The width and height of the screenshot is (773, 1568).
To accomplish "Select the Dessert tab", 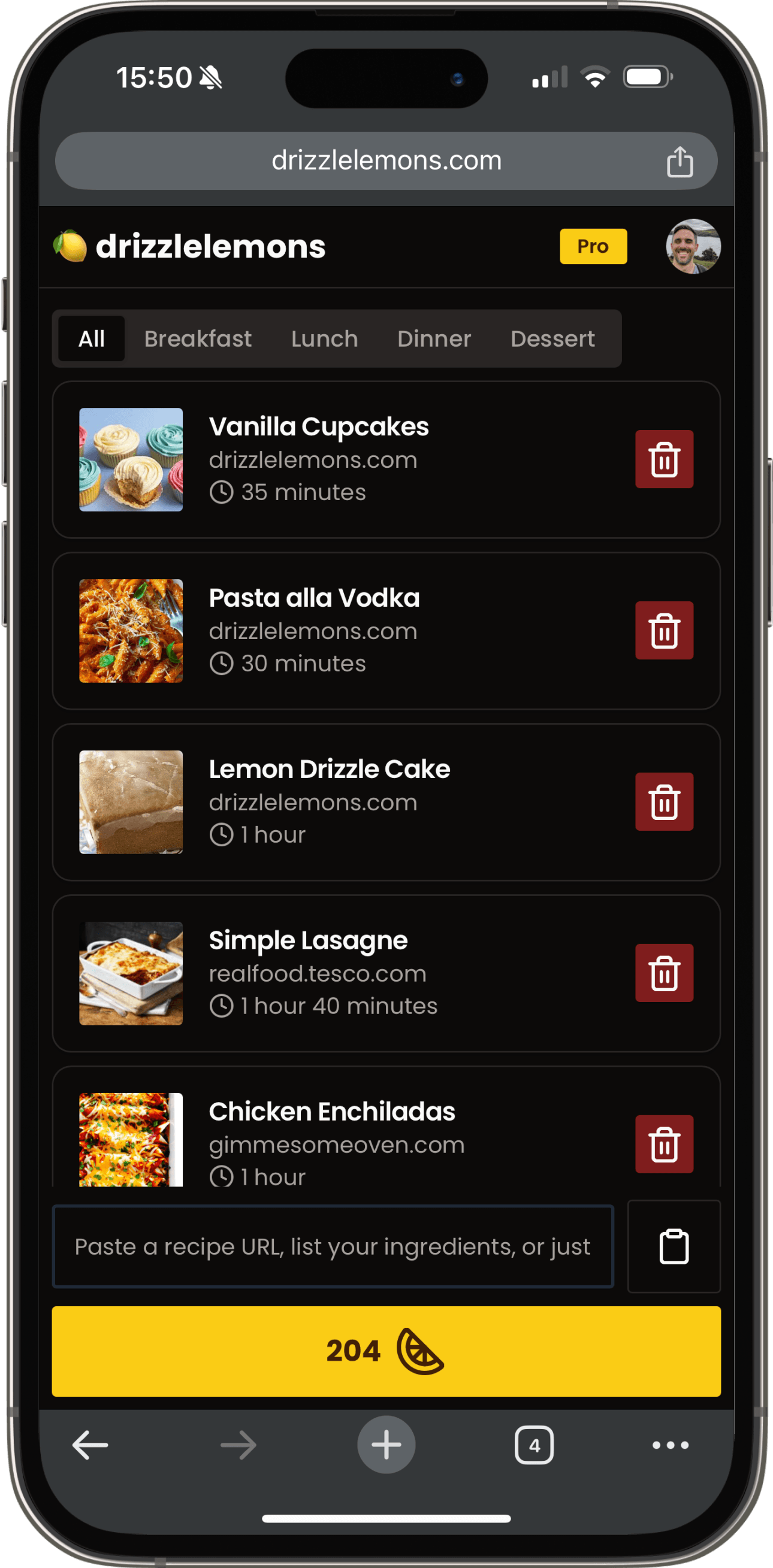I will 552,338.
